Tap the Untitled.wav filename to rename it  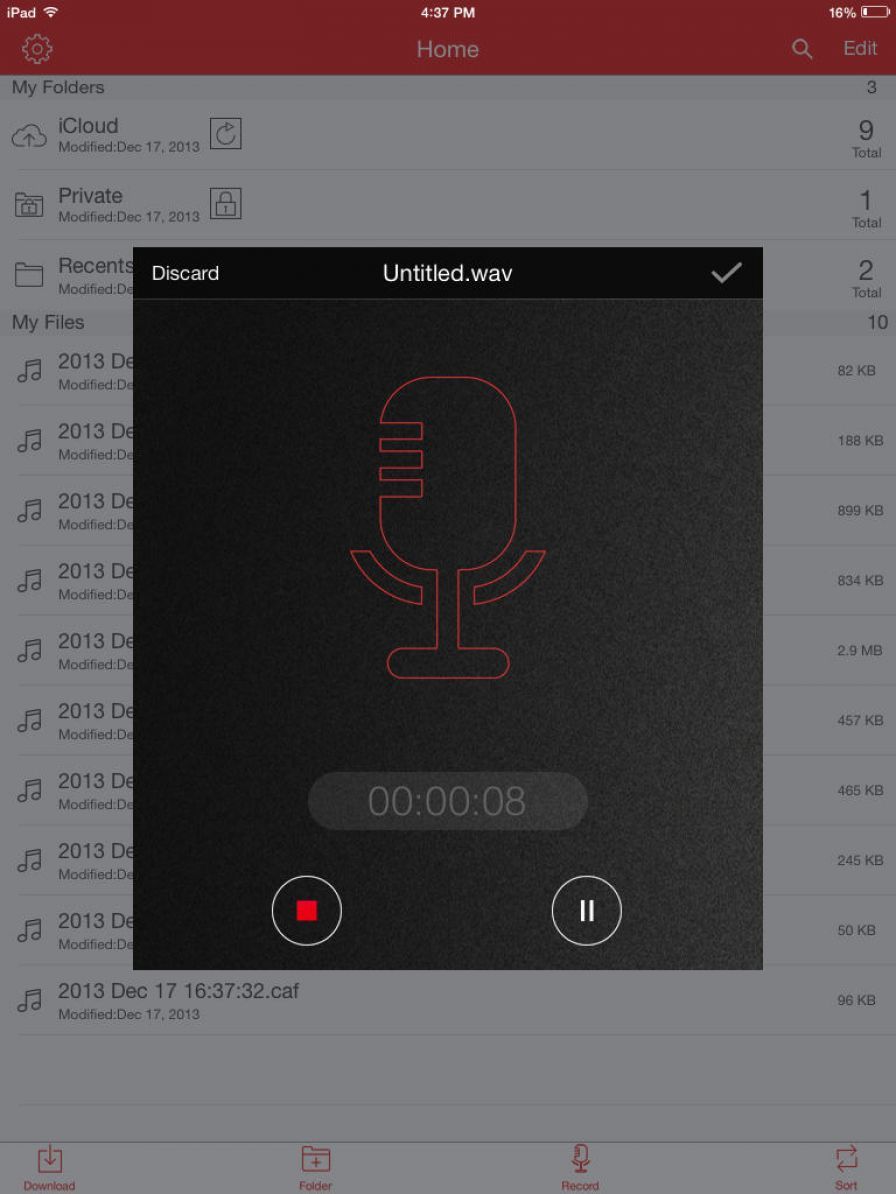(447, 272)
